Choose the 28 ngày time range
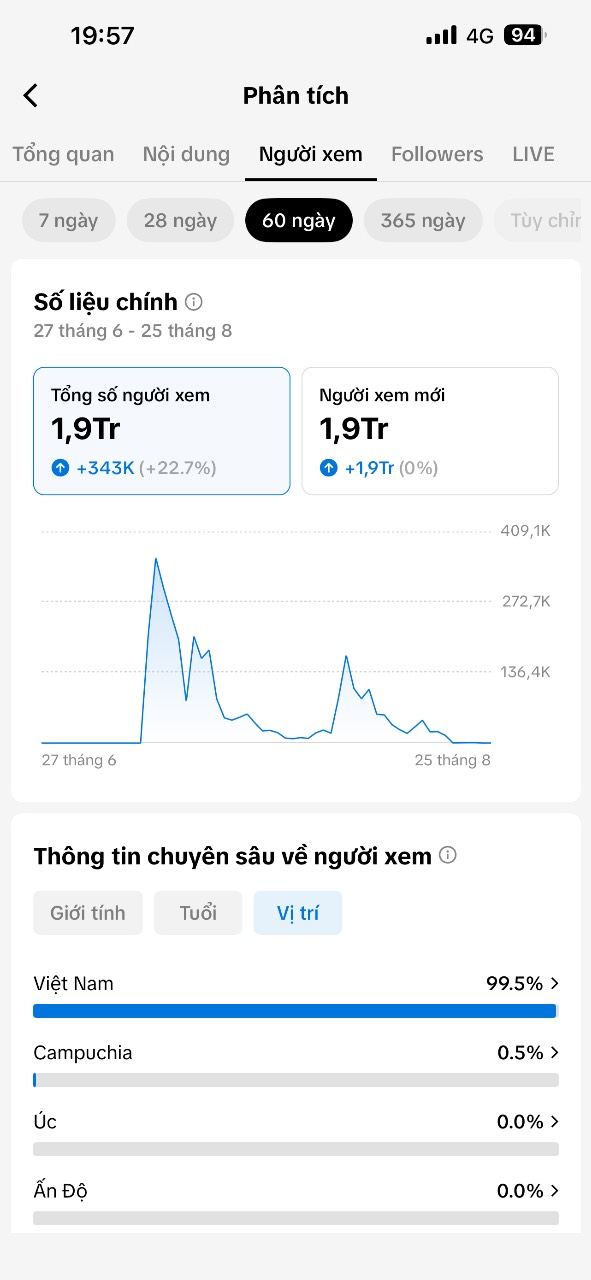Viewport: 591px width, 1280px height. (x=180, y=220)
